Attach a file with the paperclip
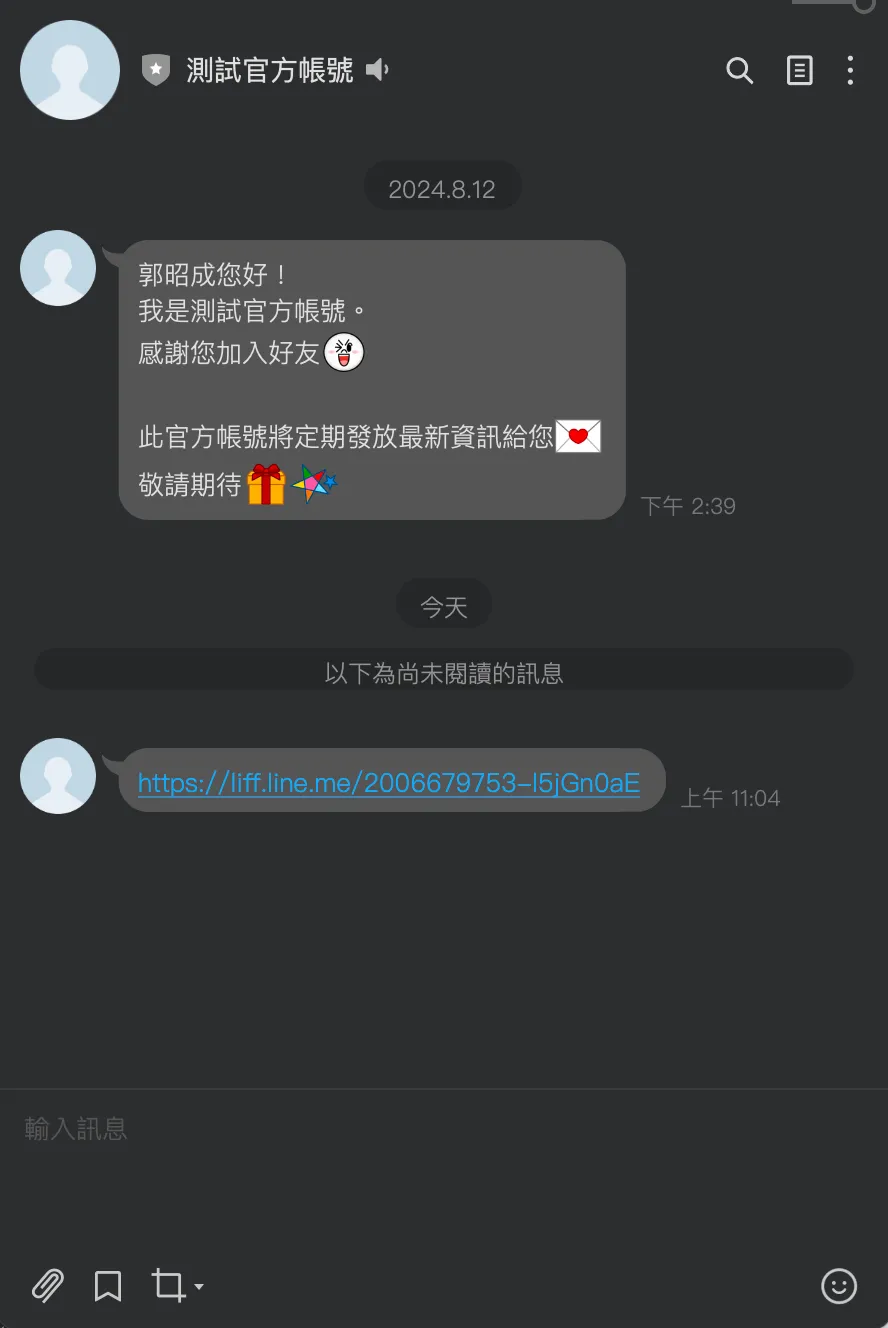 (47, 1285)
